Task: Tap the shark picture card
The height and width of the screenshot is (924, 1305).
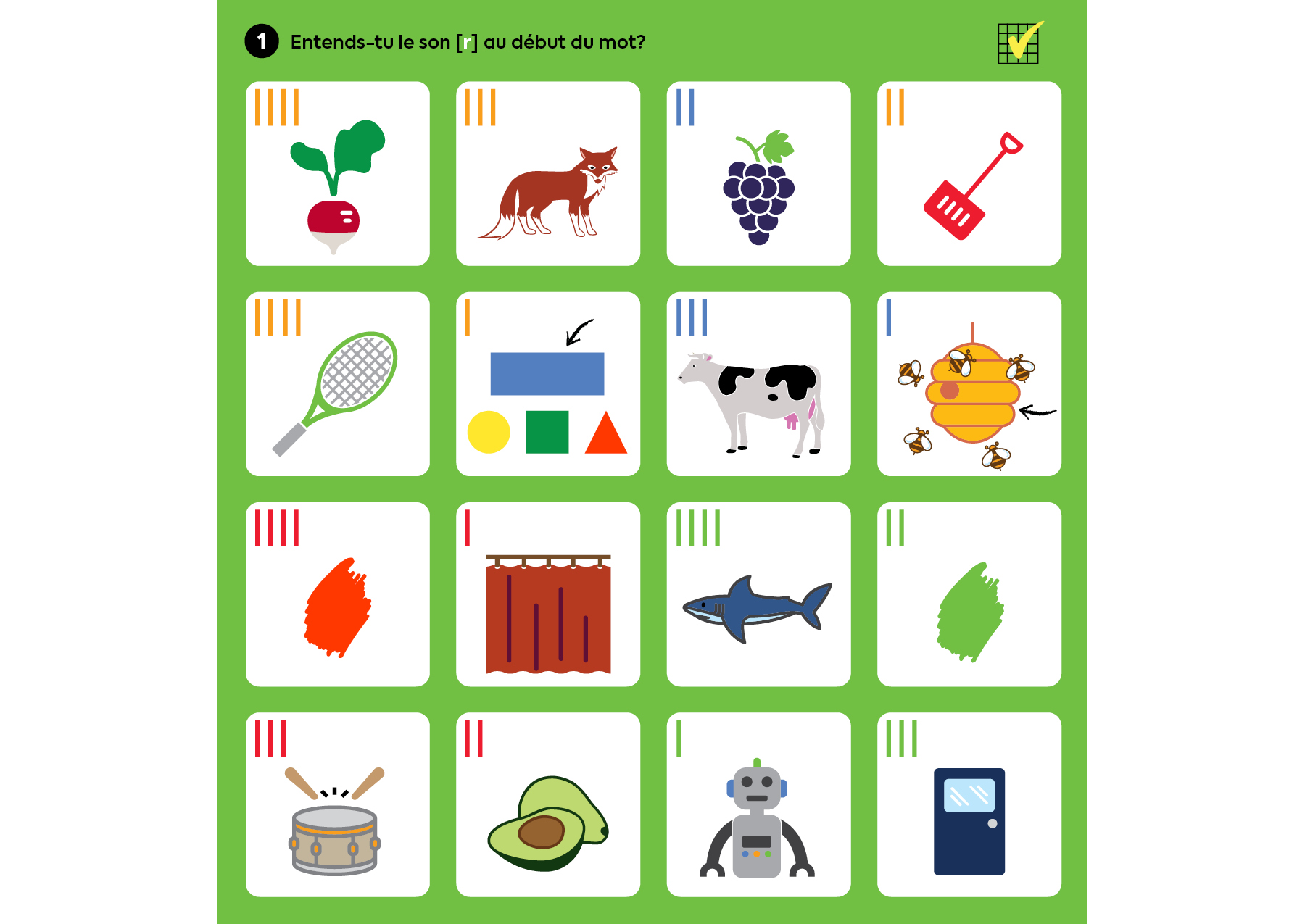Action: point(758,594)
